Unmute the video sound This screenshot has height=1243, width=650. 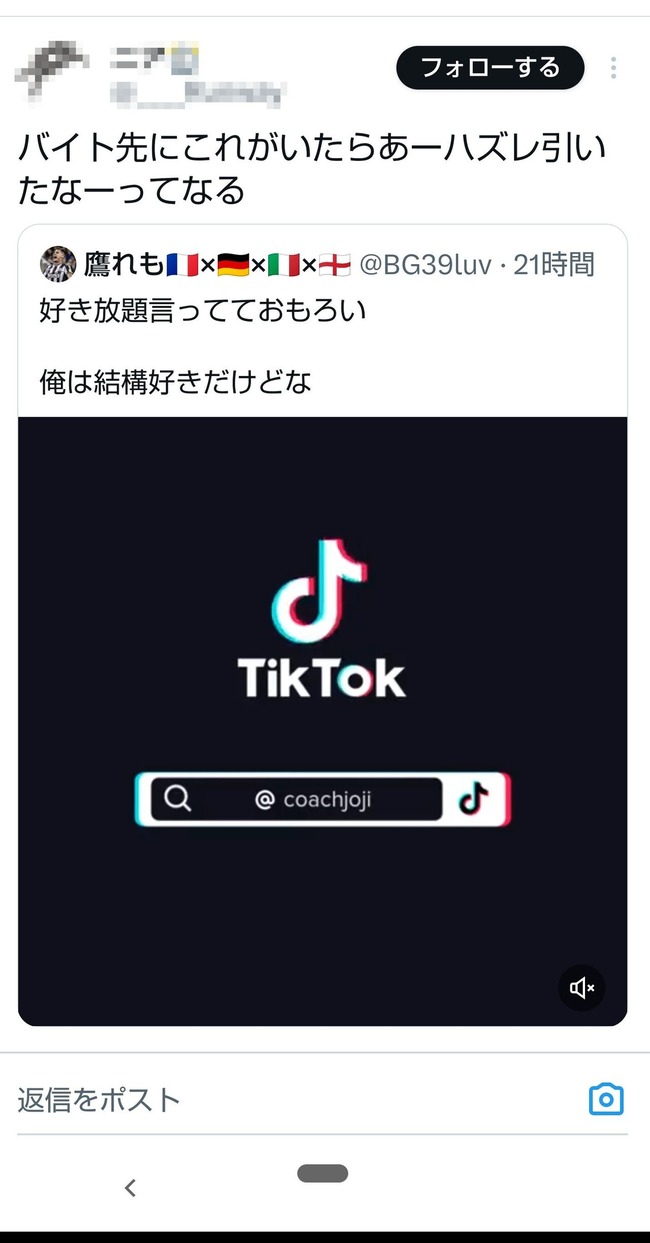(582, 988)
